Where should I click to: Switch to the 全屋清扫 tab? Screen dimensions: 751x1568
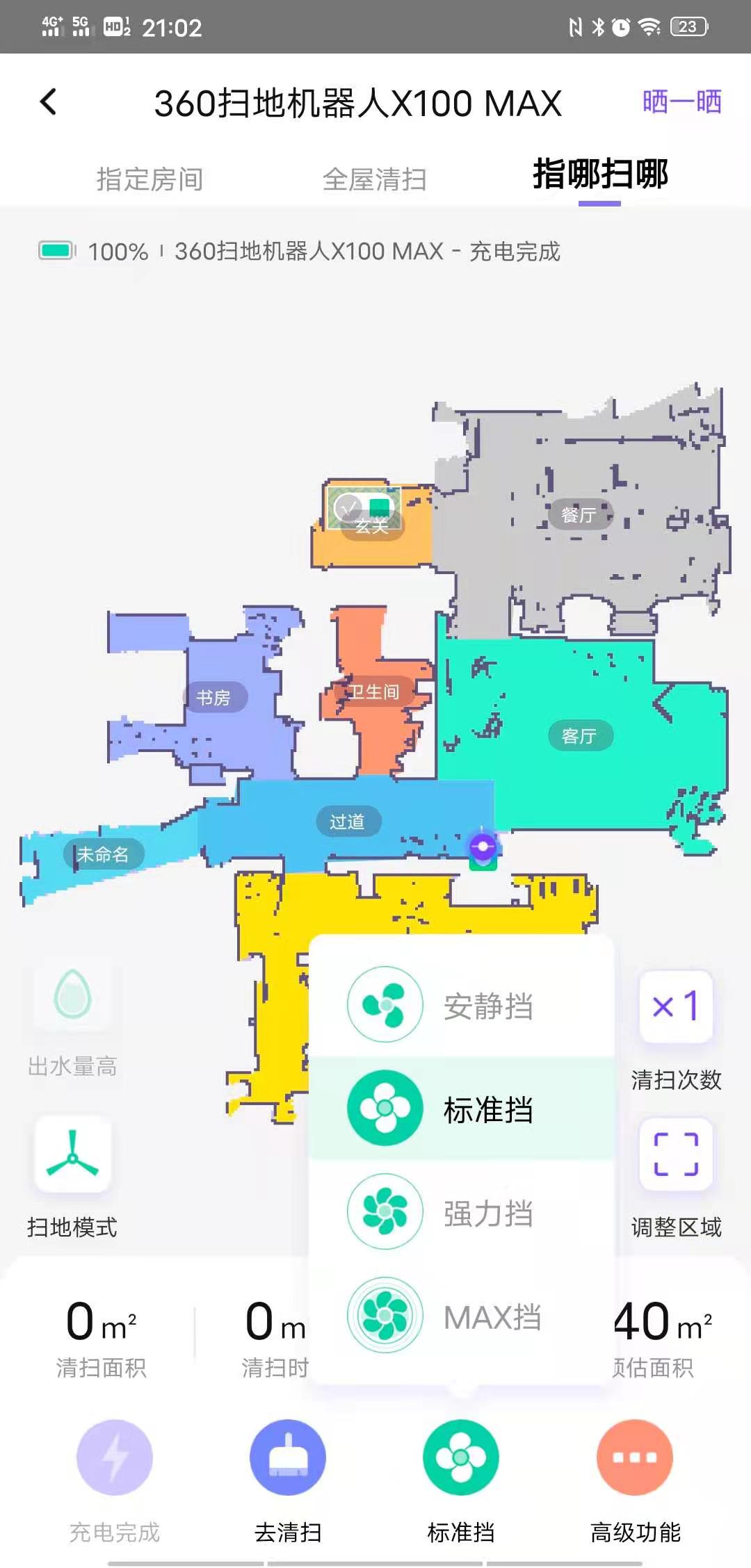[x=375, y=179]
